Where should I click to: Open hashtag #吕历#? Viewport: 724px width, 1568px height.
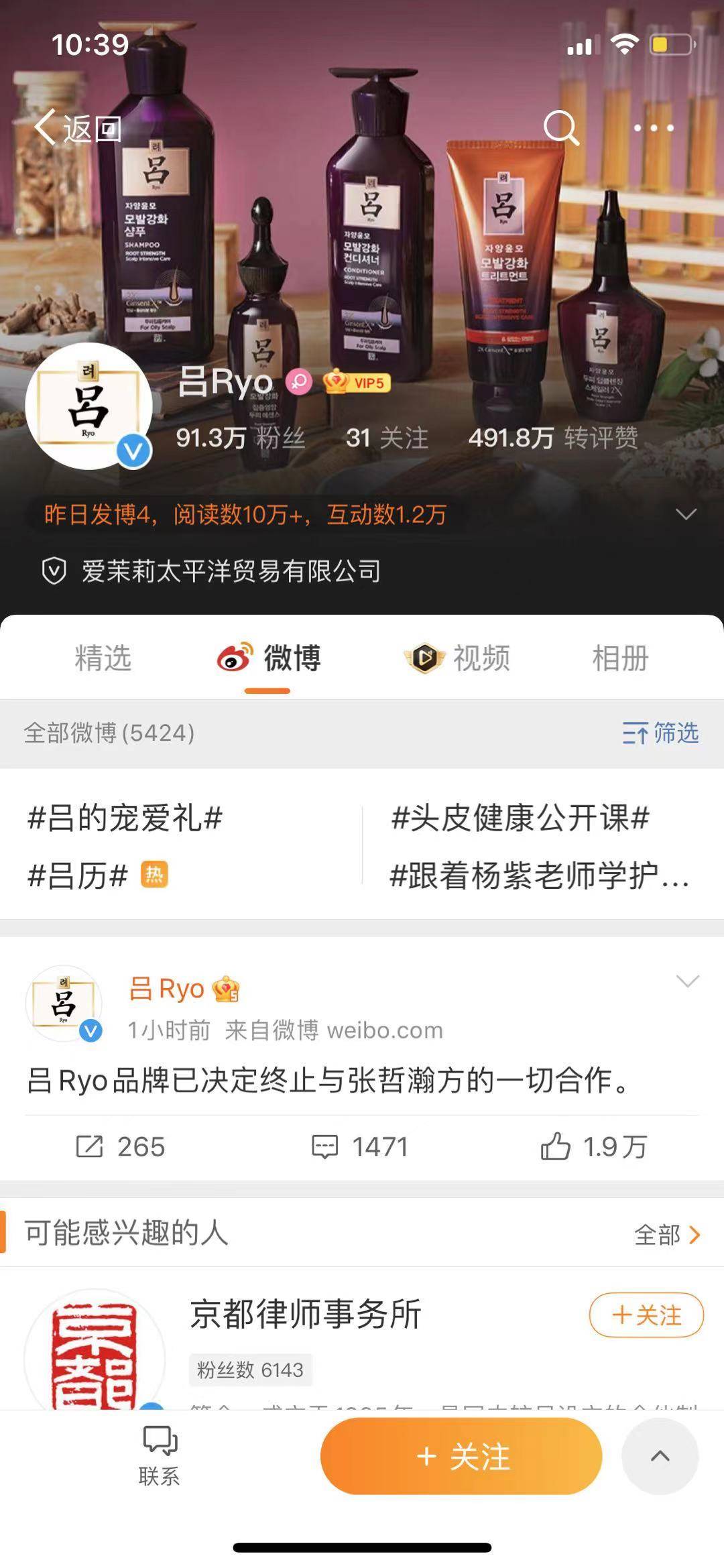coord(78,876)
